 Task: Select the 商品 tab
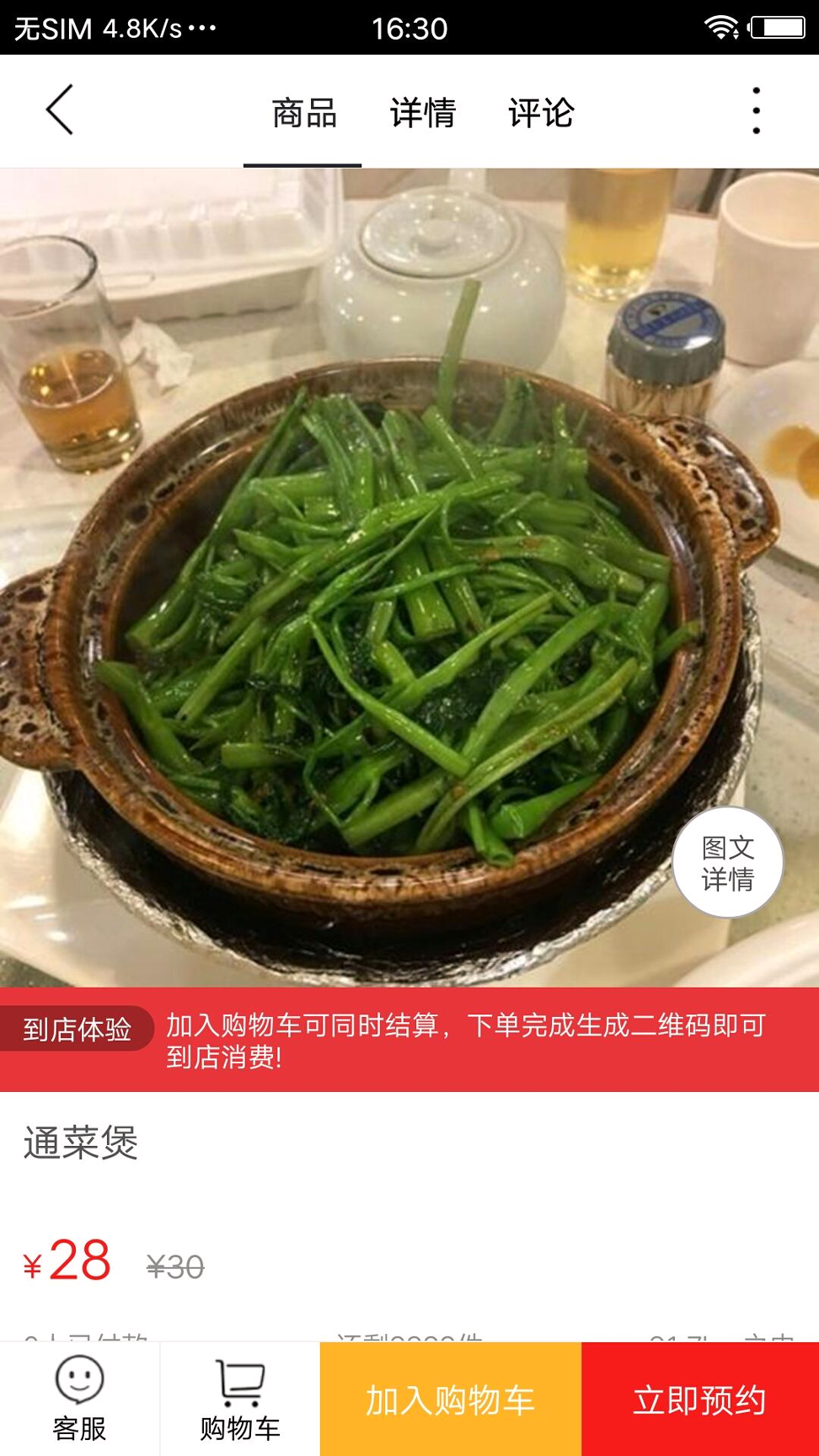tap(302, 112)
